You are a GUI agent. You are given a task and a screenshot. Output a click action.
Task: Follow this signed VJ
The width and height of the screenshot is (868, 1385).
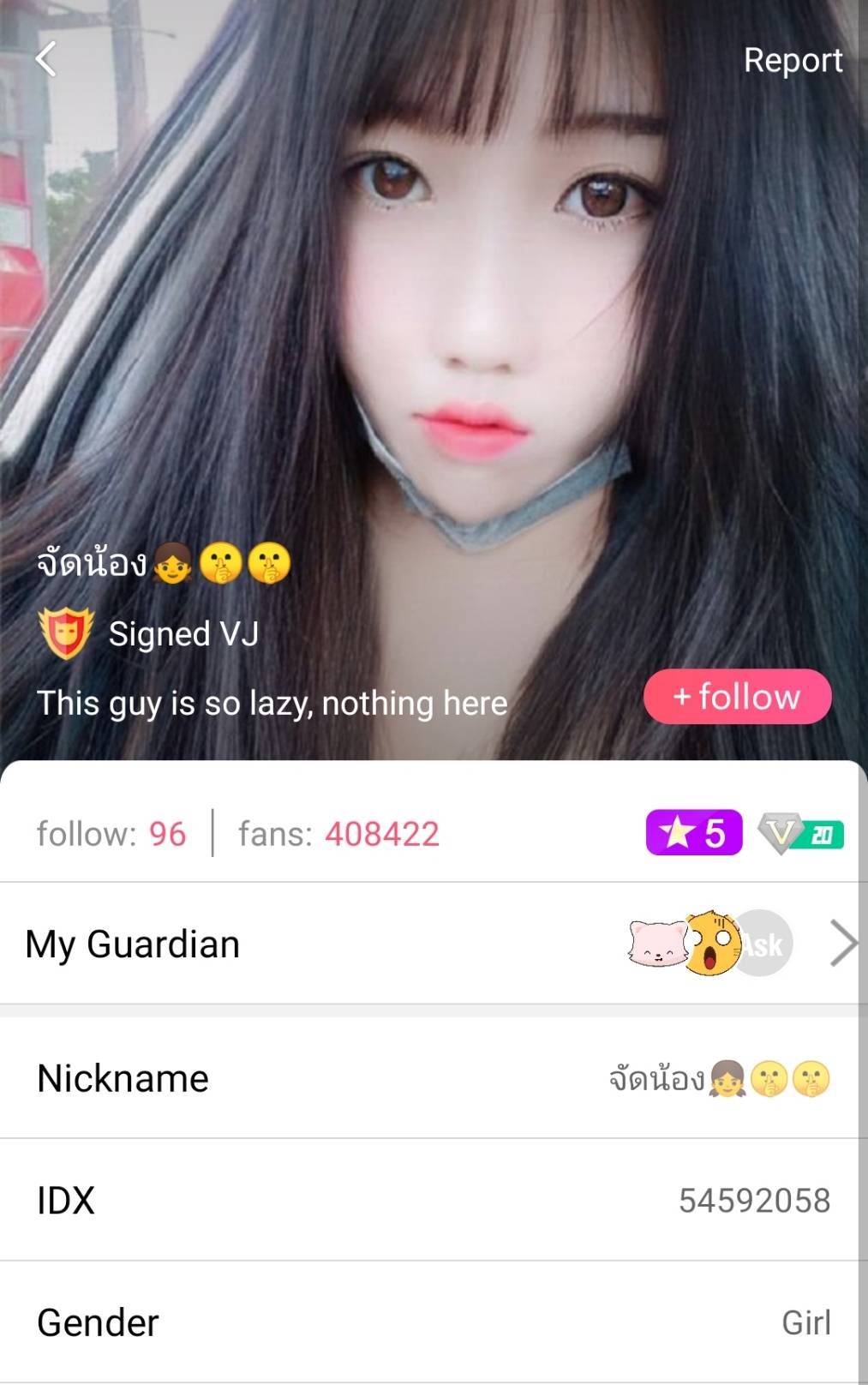point(737,697)
